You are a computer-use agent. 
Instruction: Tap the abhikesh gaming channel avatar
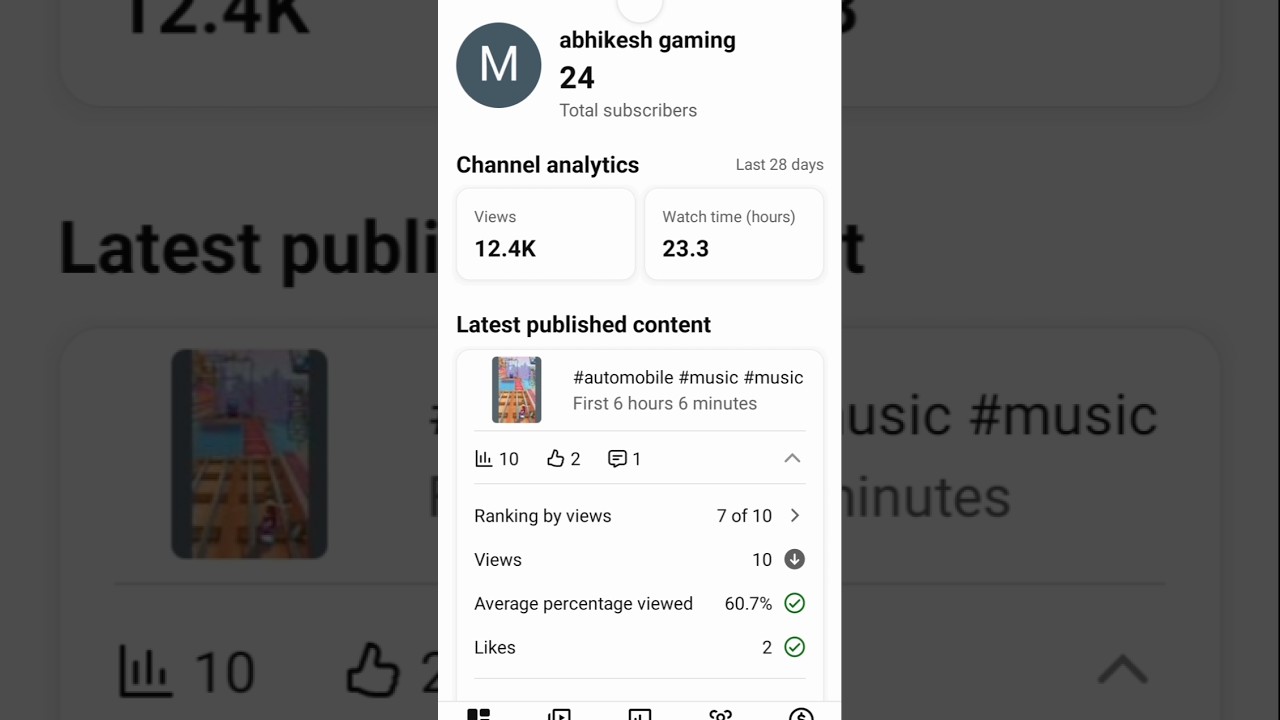tap(499, 65)
